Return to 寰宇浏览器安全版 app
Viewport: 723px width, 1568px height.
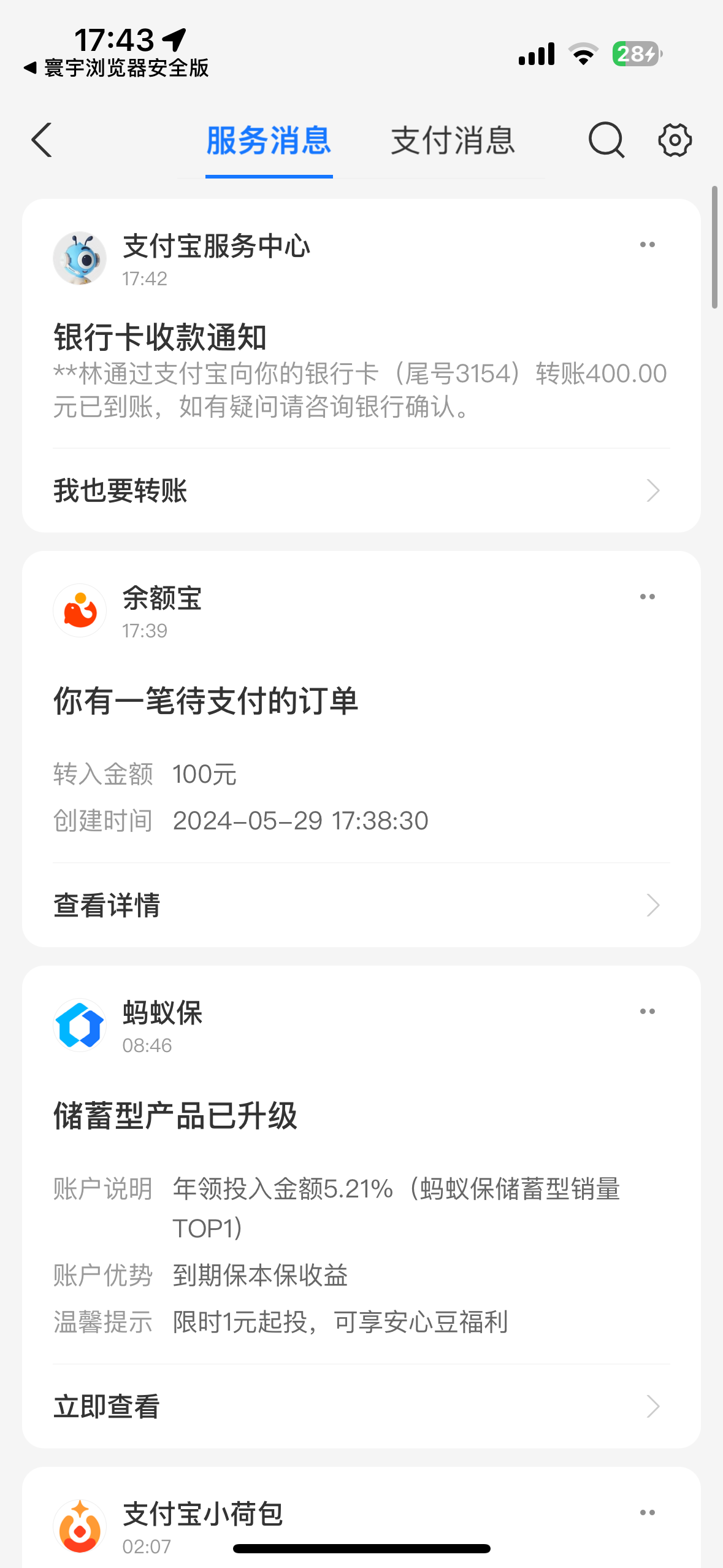tap(117, 68)
